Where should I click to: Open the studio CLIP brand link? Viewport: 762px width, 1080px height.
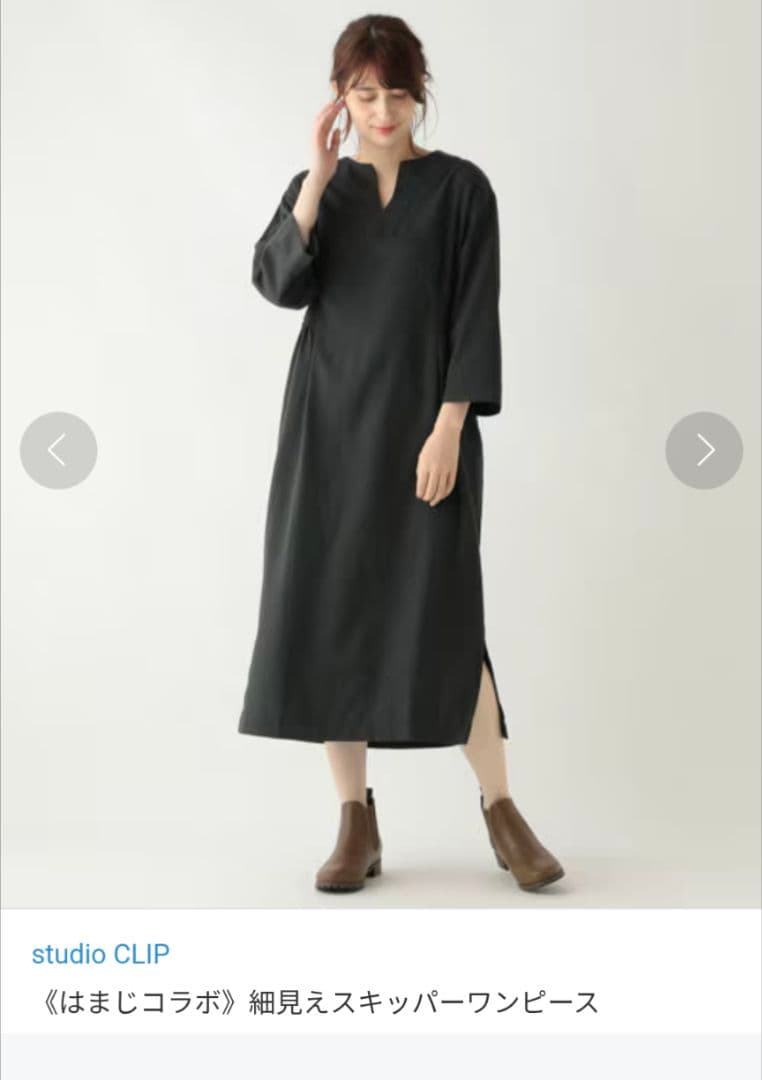(101, 954)
